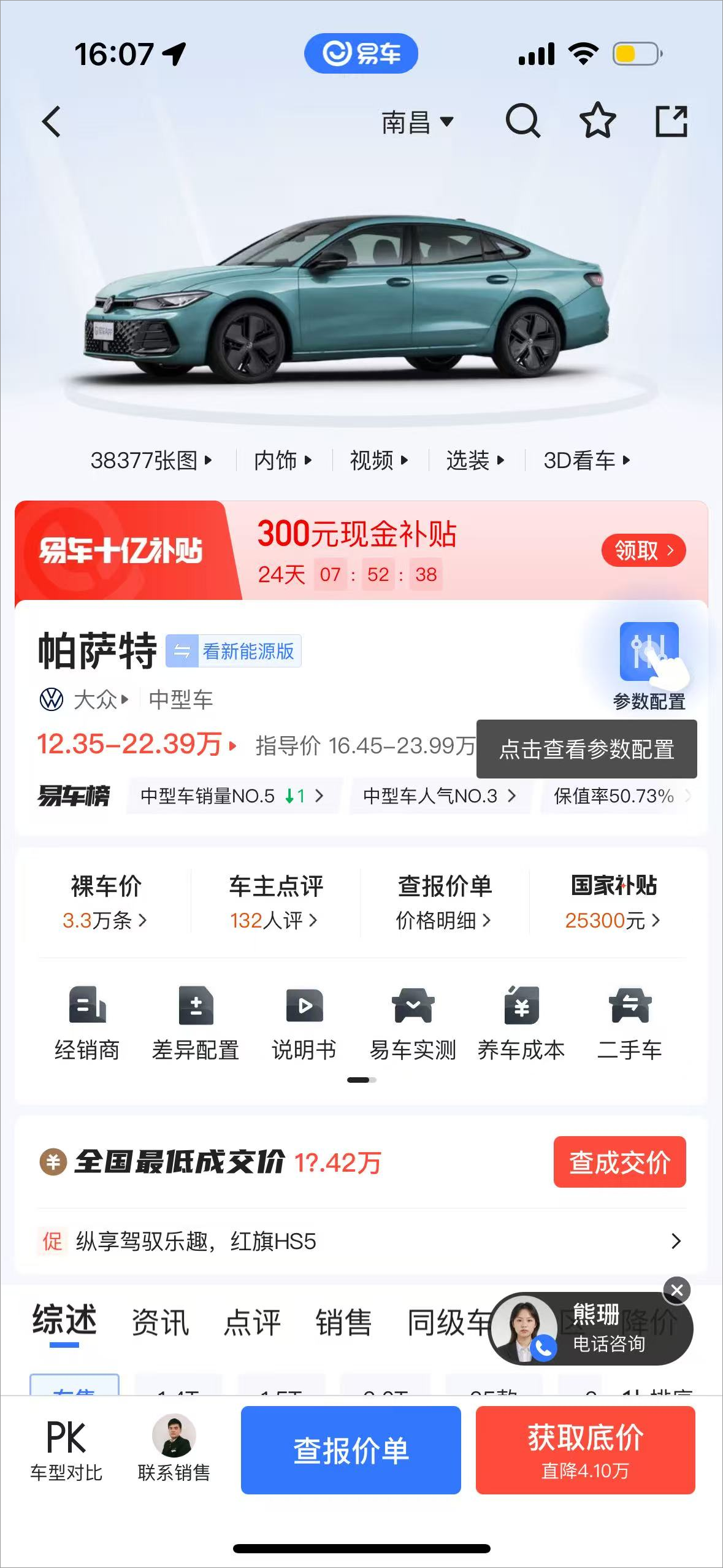This screenshot has width=723, height=1568.
Task: Open PK 车型对比
Action: coord(66,1450)
